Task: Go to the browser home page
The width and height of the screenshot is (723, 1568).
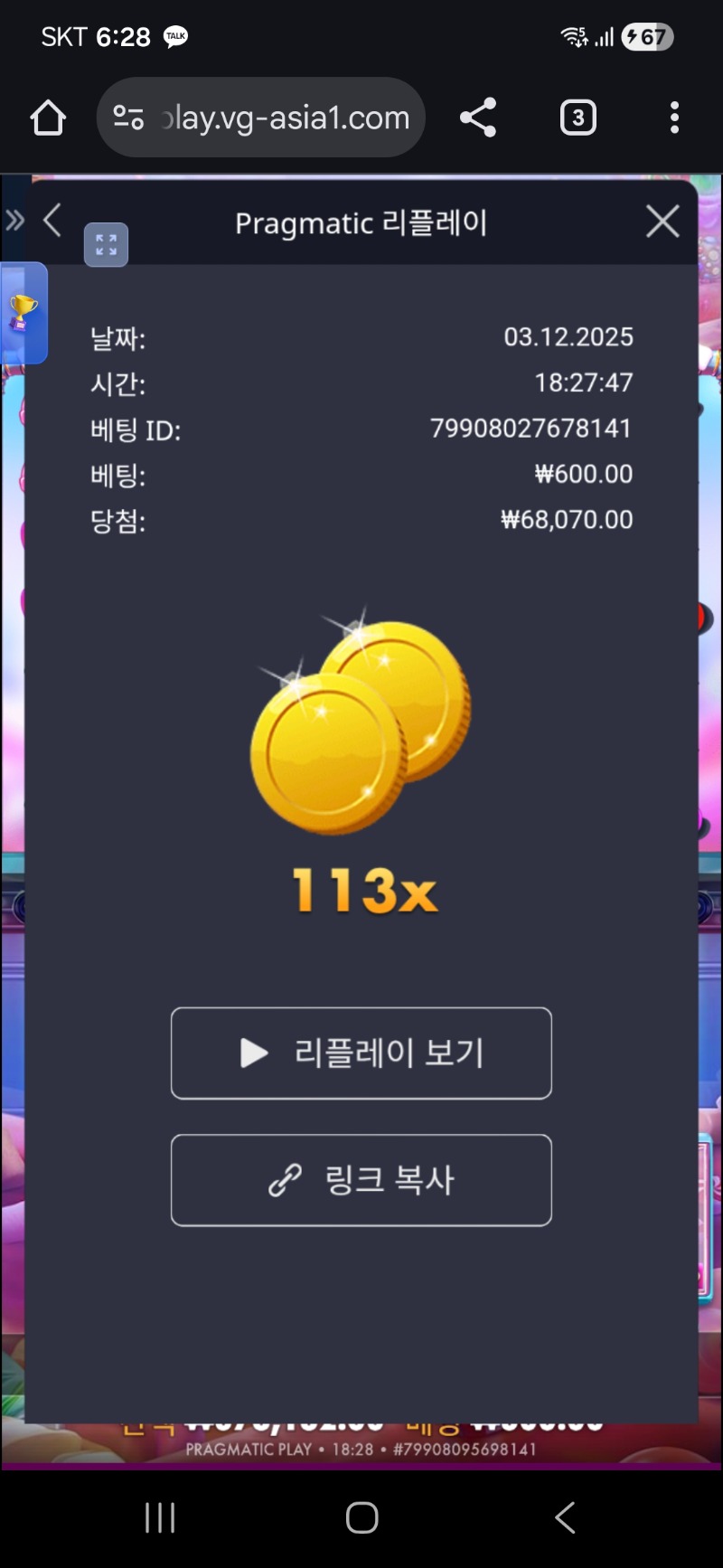Action: 48,118
